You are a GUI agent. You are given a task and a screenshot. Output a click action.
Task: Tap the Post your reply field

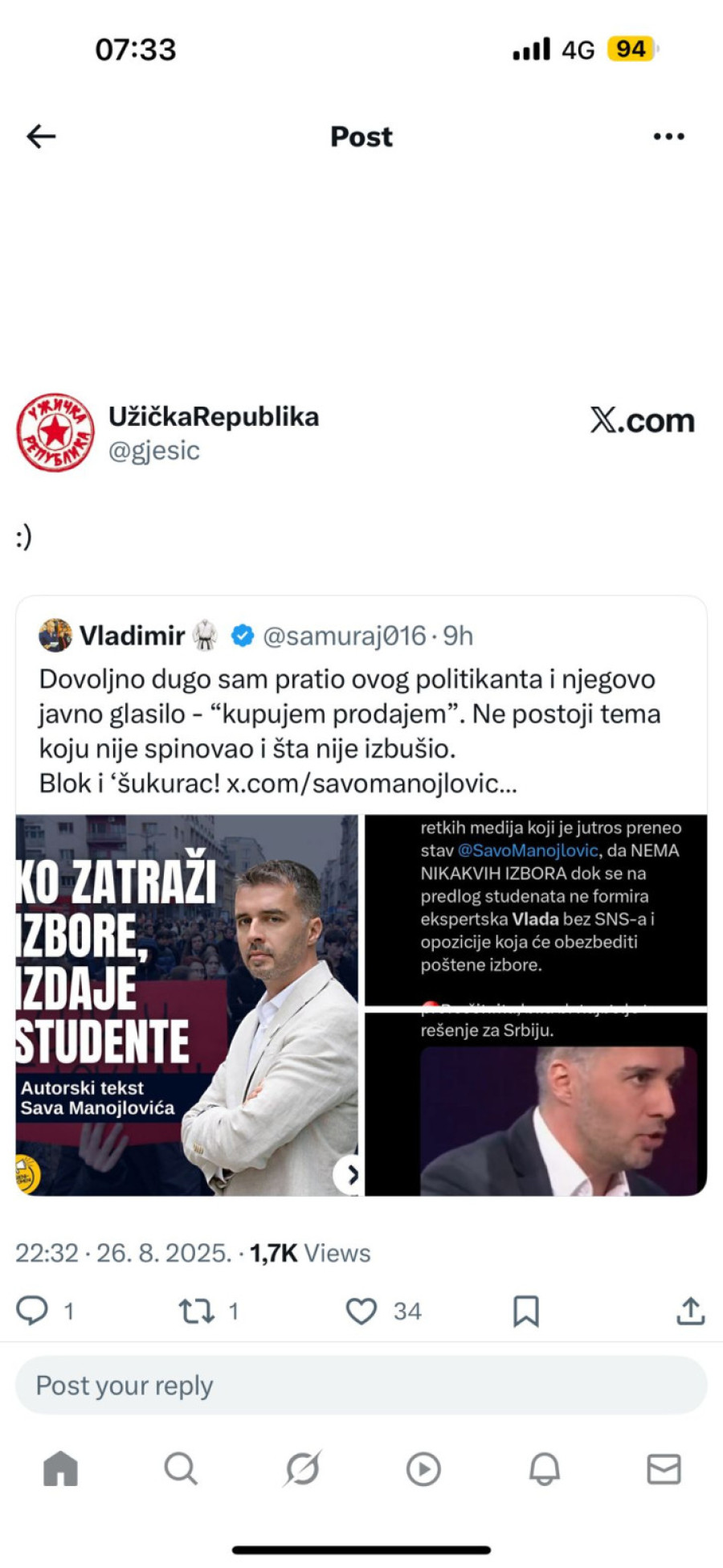click(x=361, y=1385)
